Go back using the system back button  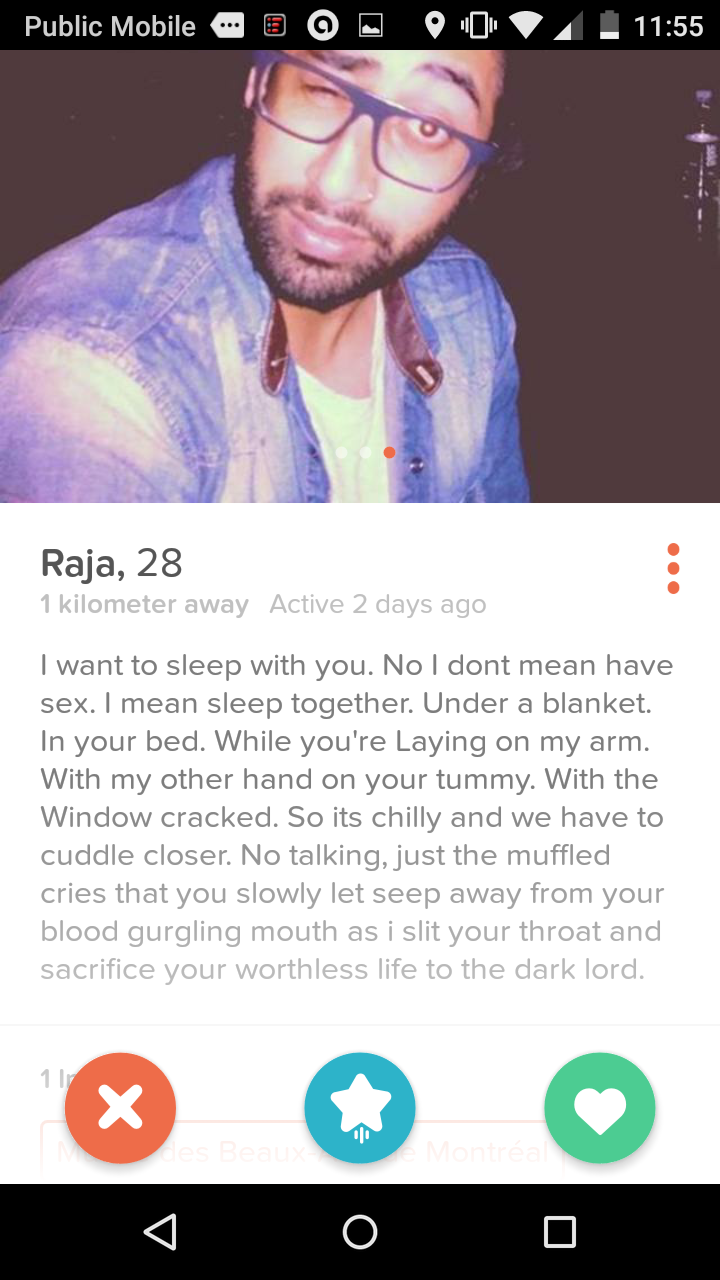(x=160, y=1232)
